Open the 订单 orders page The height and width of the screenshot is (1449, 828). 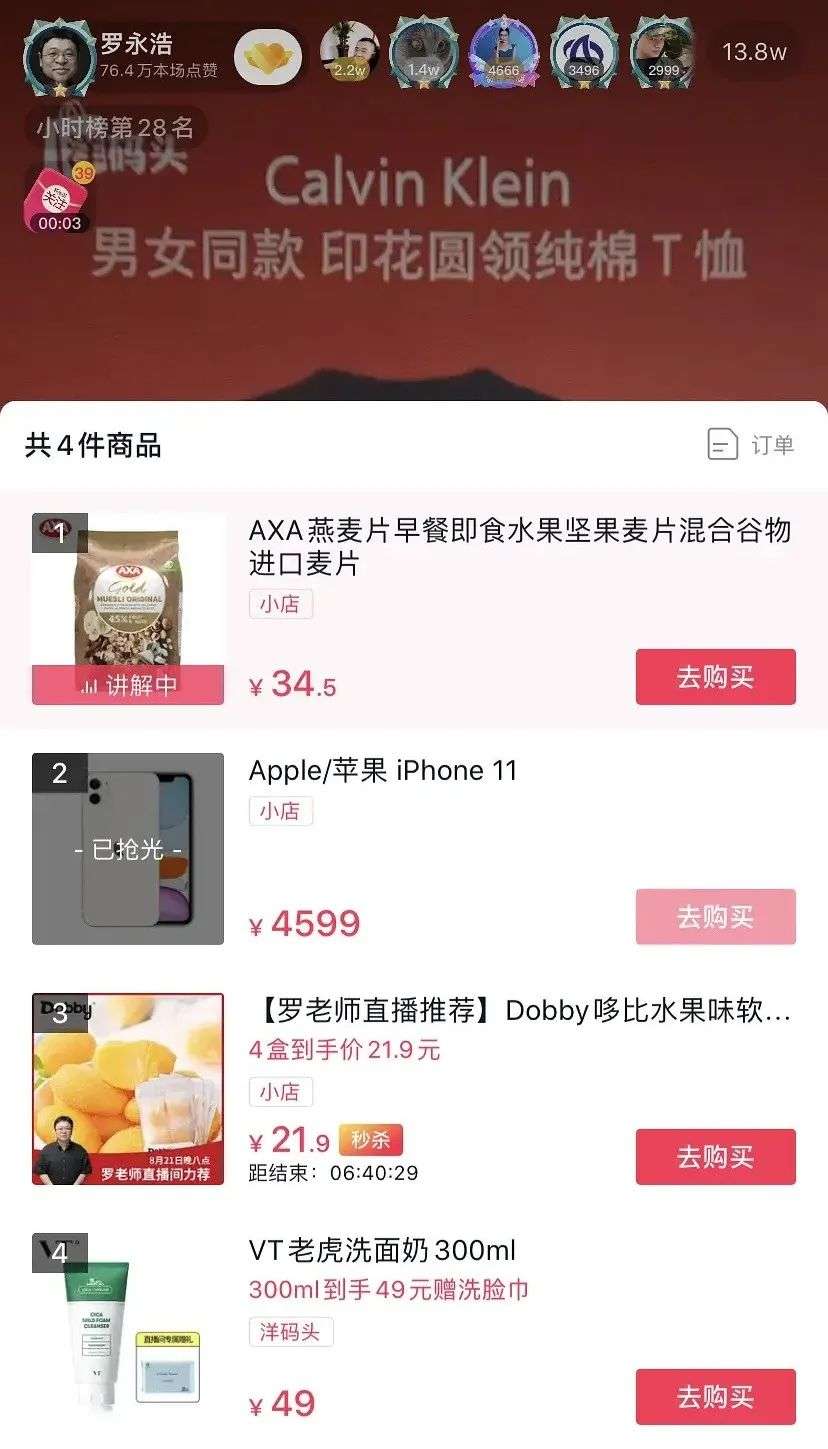coord(751,445)
